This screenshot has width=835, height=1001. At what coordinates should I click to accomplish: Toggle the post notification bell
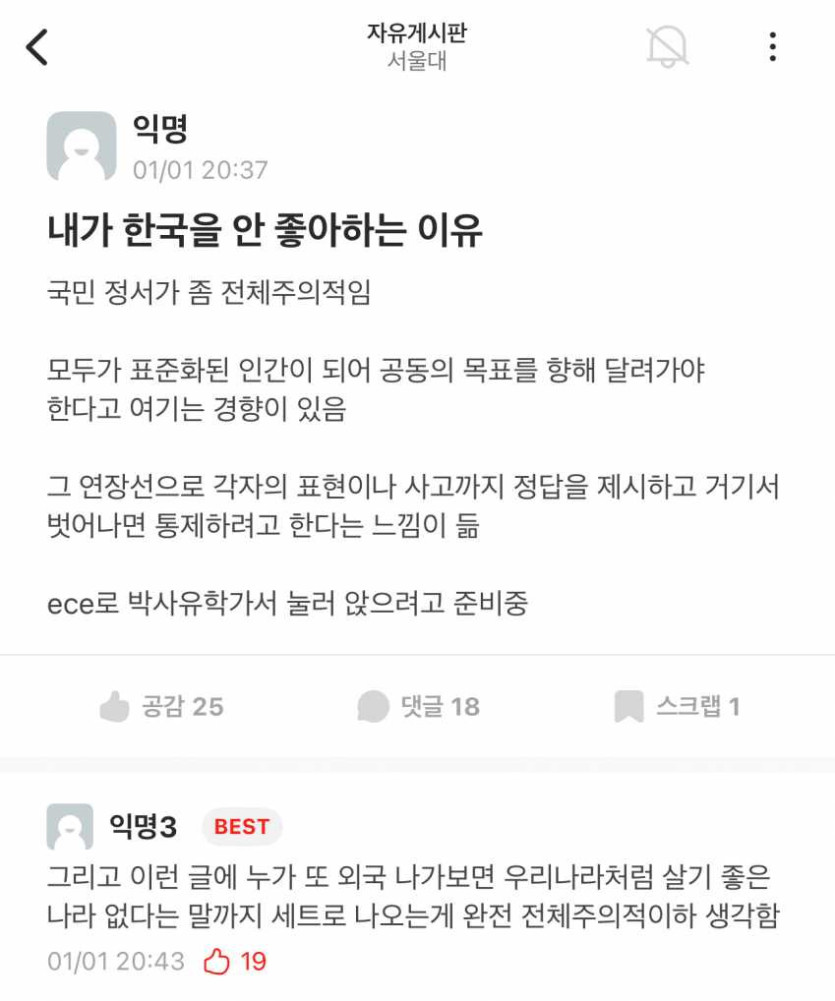pos(667,47)
